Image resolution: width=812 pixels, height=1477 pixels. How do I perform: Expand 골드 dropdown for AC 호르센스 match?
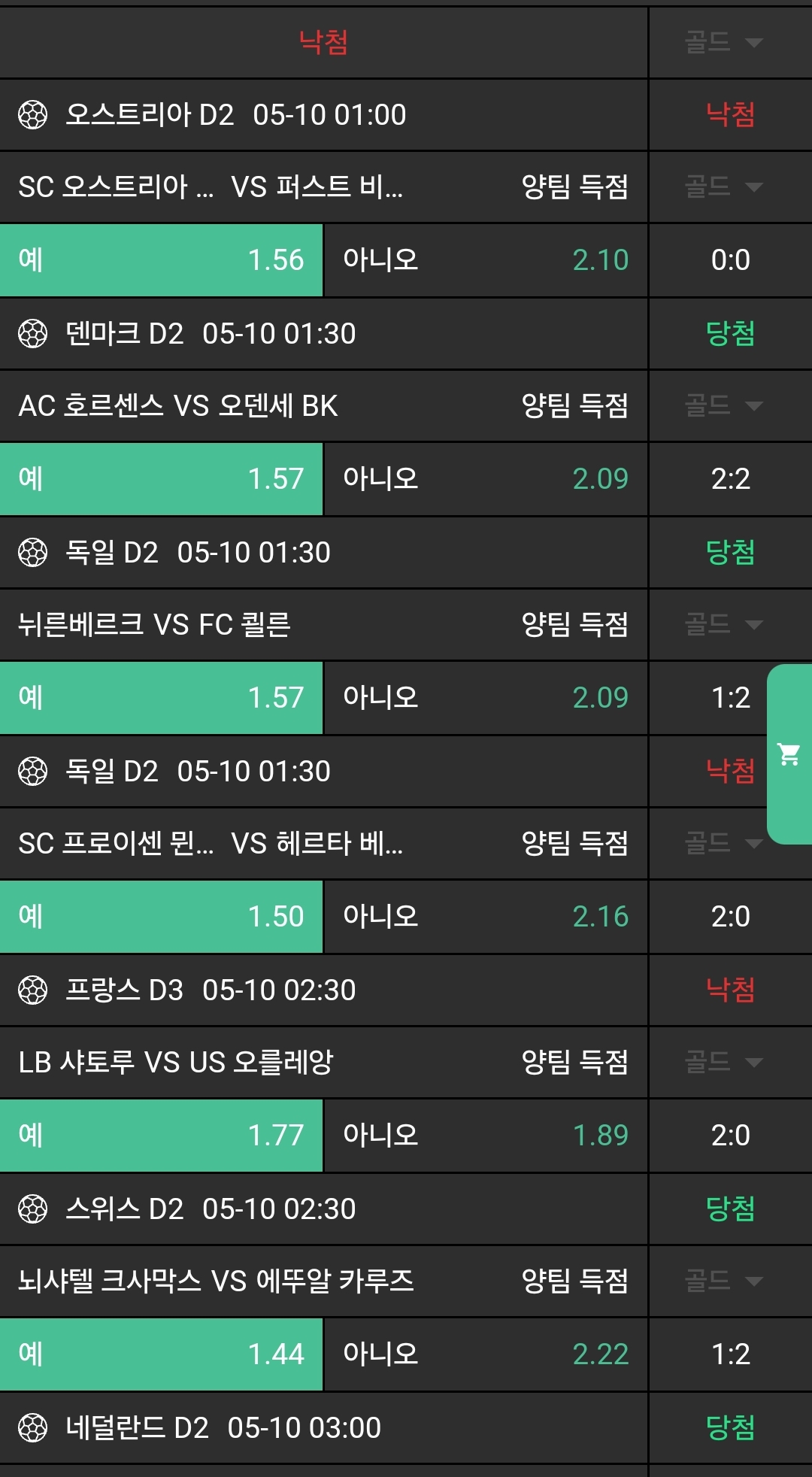[x=723, y=405]
